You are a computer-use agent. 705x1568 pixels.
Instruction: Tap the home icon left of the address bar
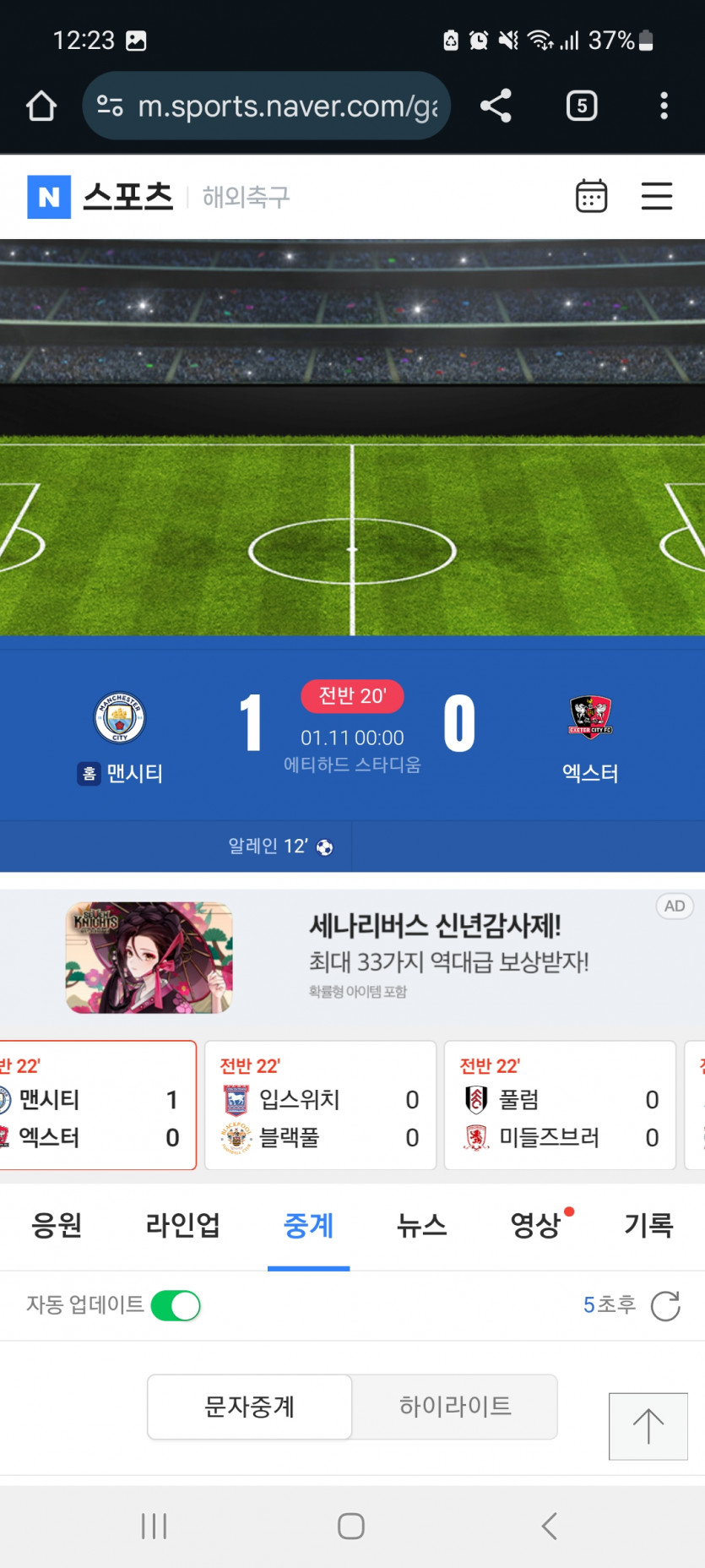click(x=41, y=106)
